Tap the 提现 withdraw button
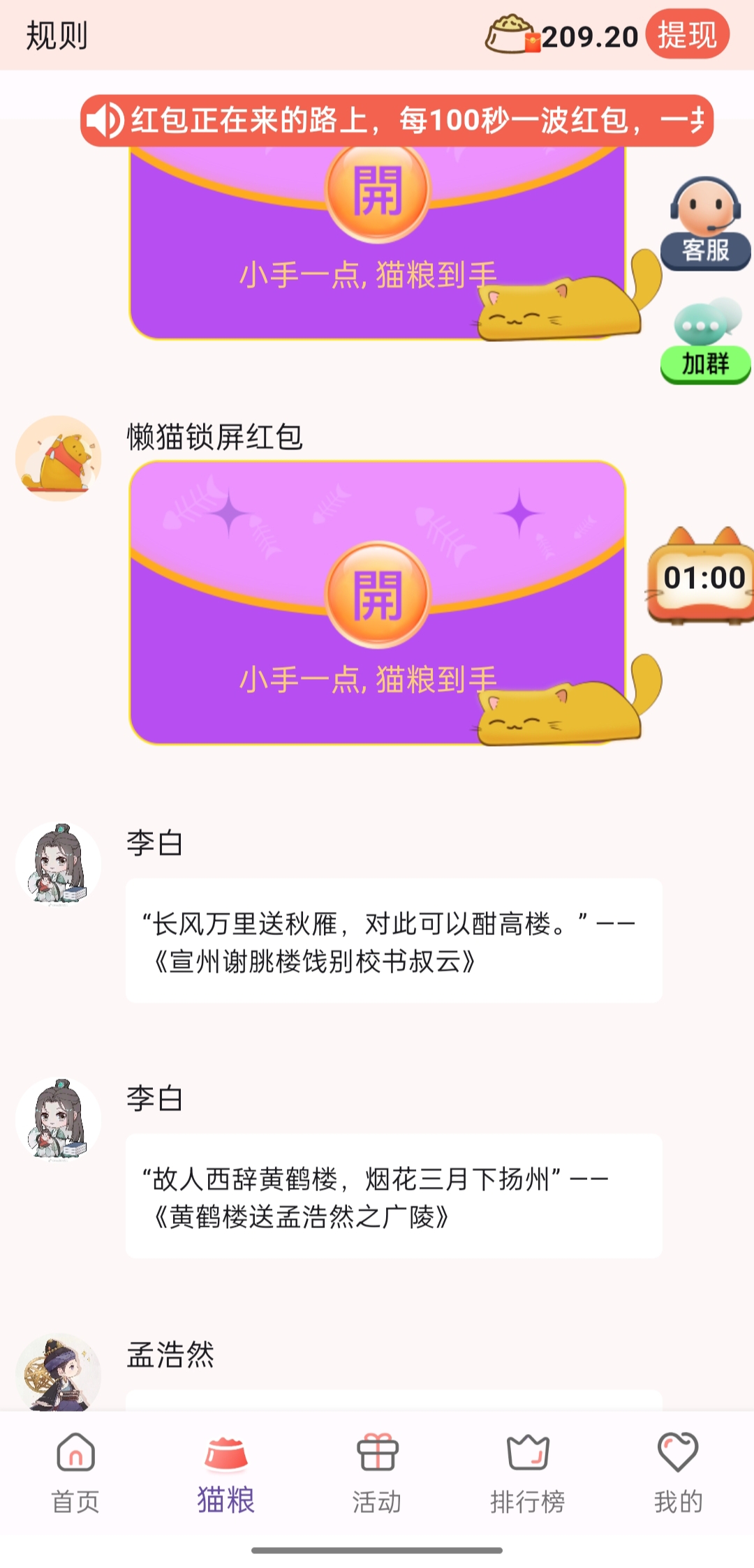Image resolution: width=754 pixels, height=1568 pixels. tap(687, 34)
